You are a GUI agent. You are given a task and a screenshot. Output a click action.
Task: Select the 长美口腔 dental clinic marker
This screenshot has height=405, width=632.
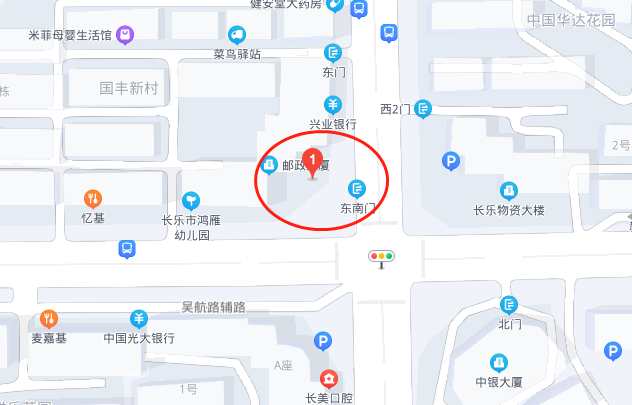pos(328,379)
